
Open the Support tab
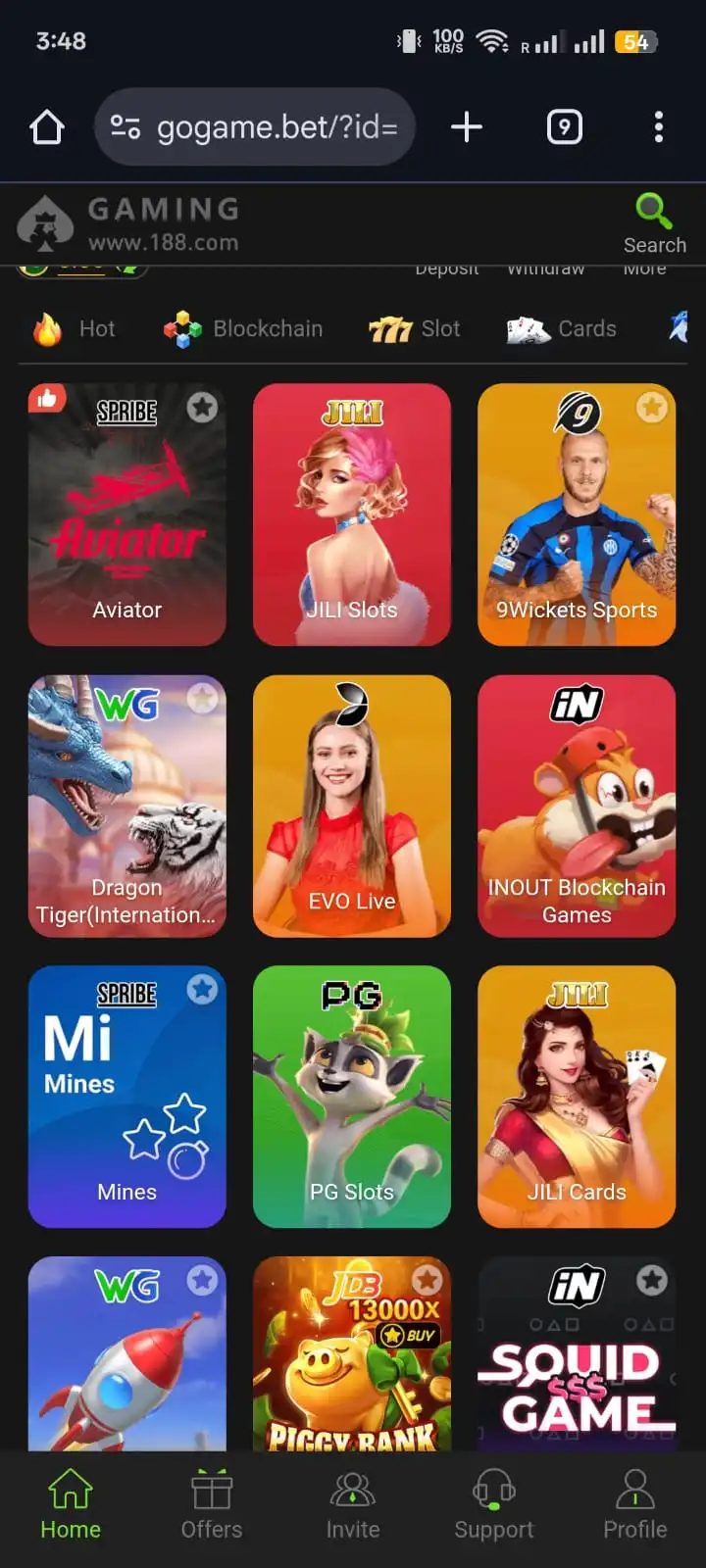[x=494, y=1505]
